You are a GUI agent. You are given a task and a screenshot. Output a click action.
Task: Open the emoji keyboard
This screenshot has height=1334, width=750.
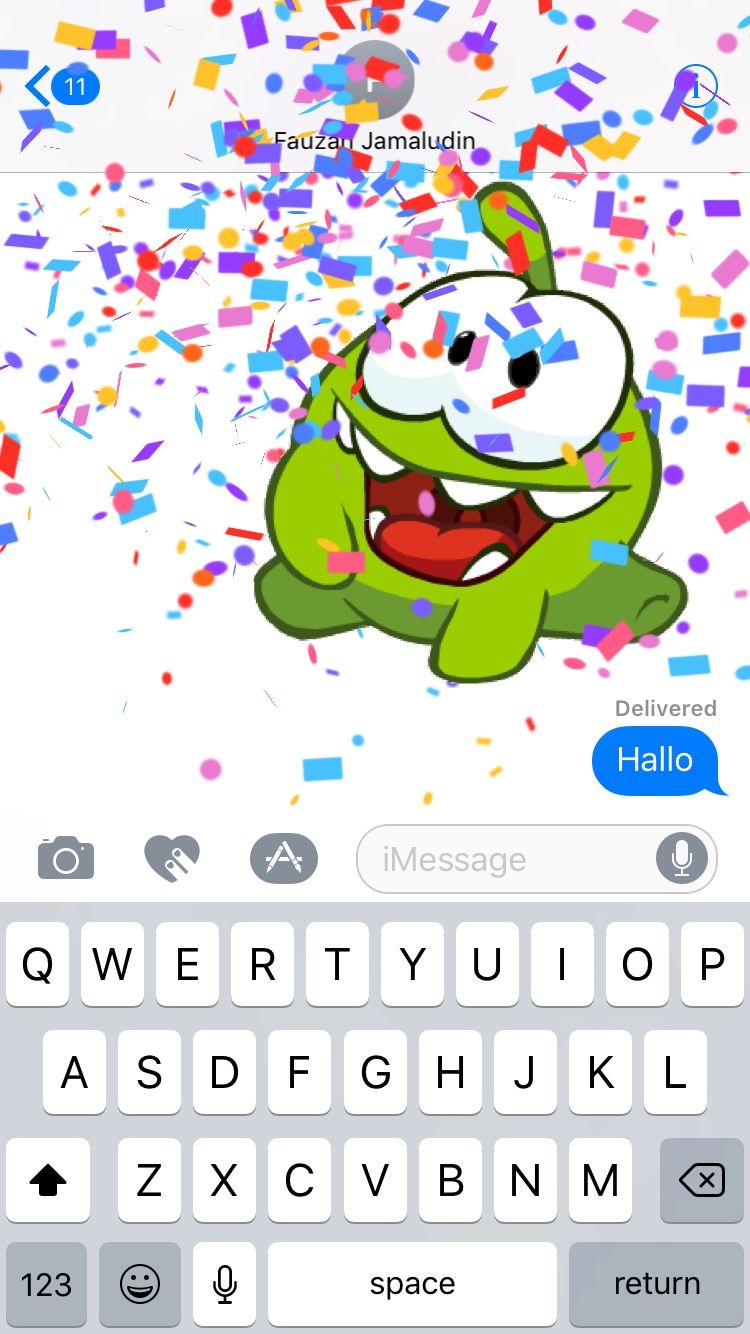coord(140,1284)
